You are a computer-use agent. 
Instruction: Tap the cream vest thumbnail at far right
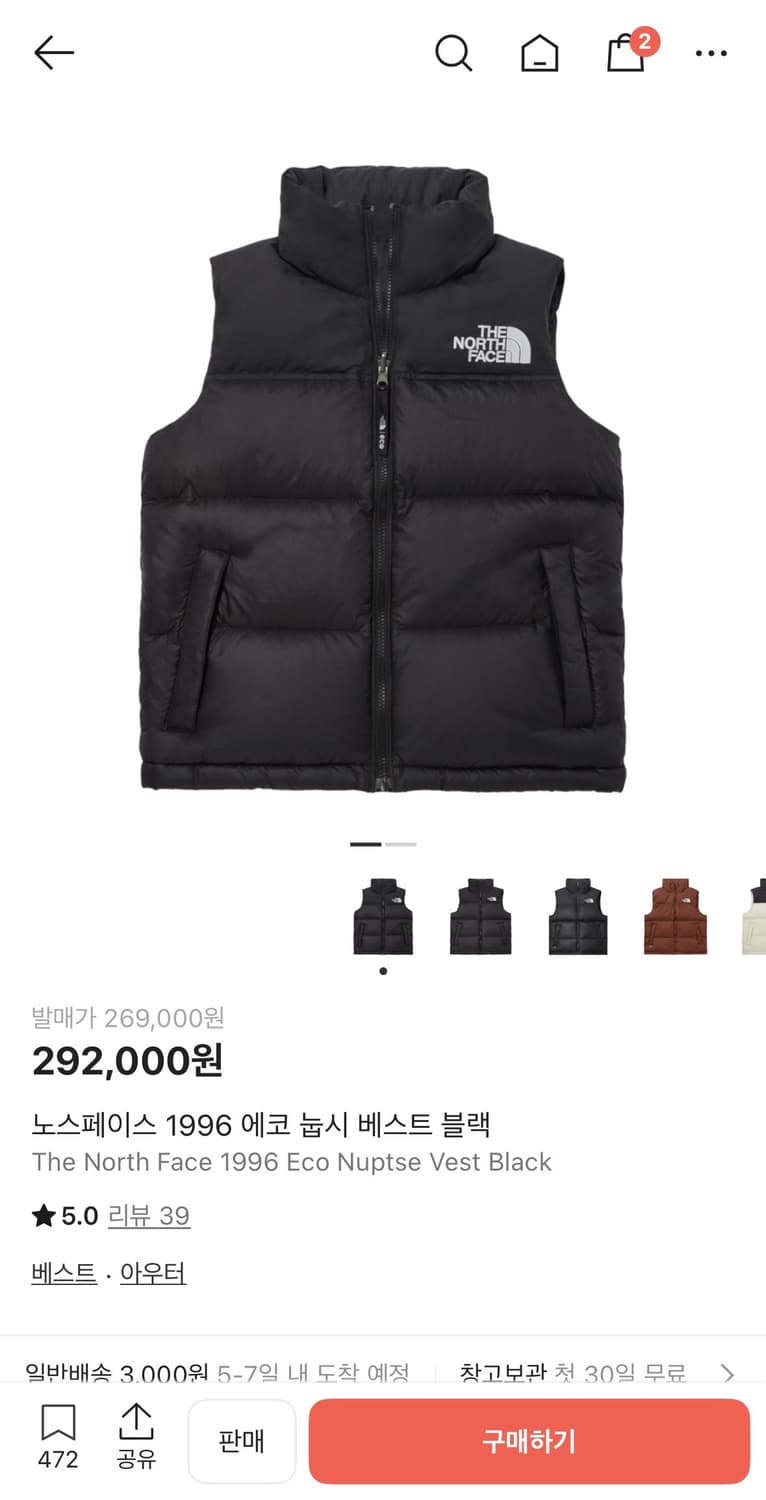tap(755, 917)
